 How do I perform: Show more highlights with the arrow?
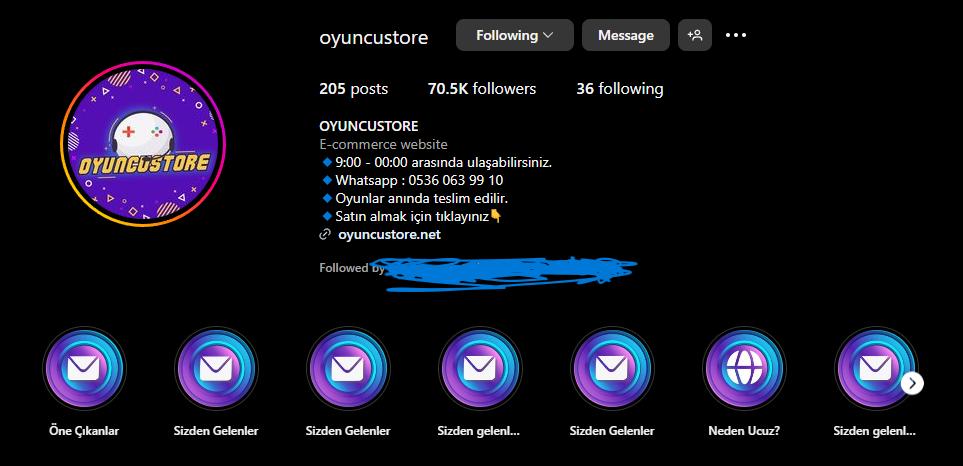pyautogui.click(x=911, y=383)
